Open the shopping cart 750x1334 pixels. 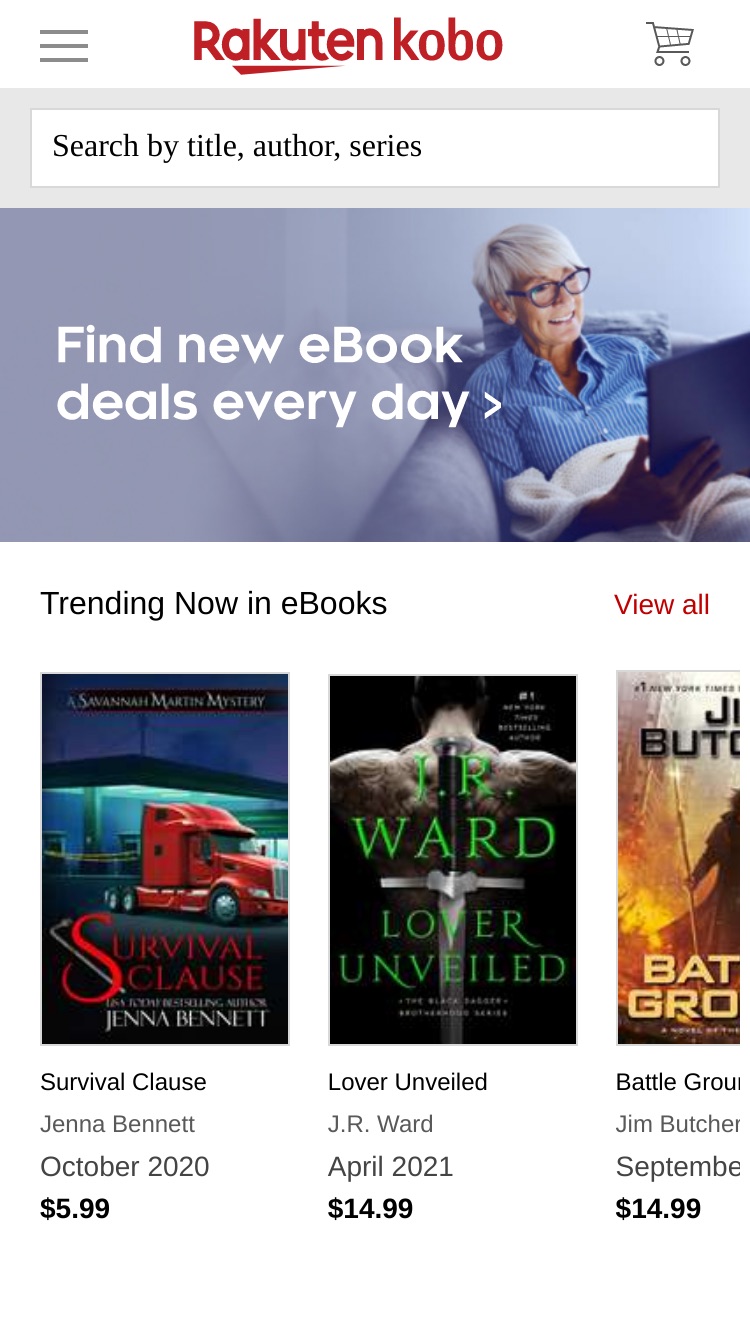[x=670, y=44]
